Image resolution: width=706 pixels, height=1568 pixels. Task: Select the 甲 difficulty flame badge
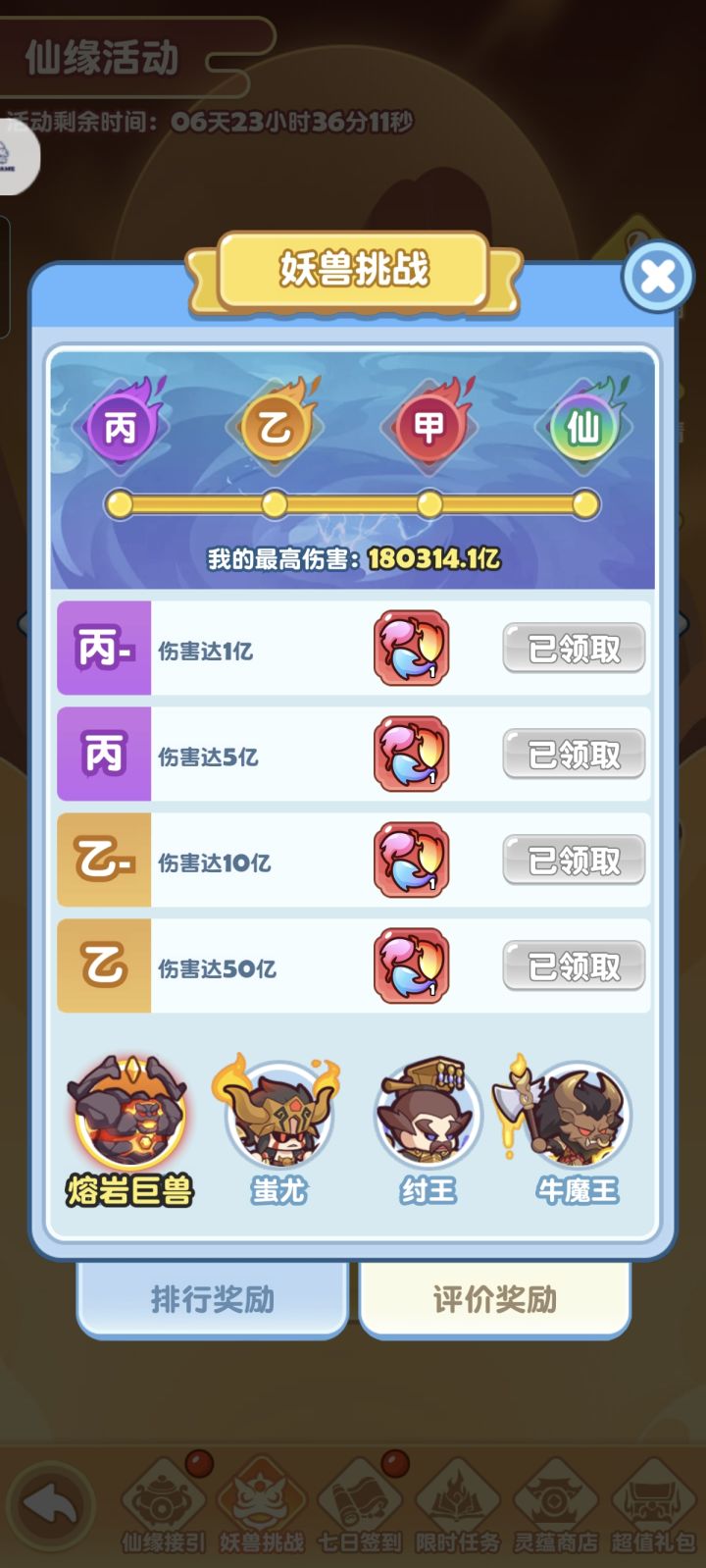(x=429, y=427)
